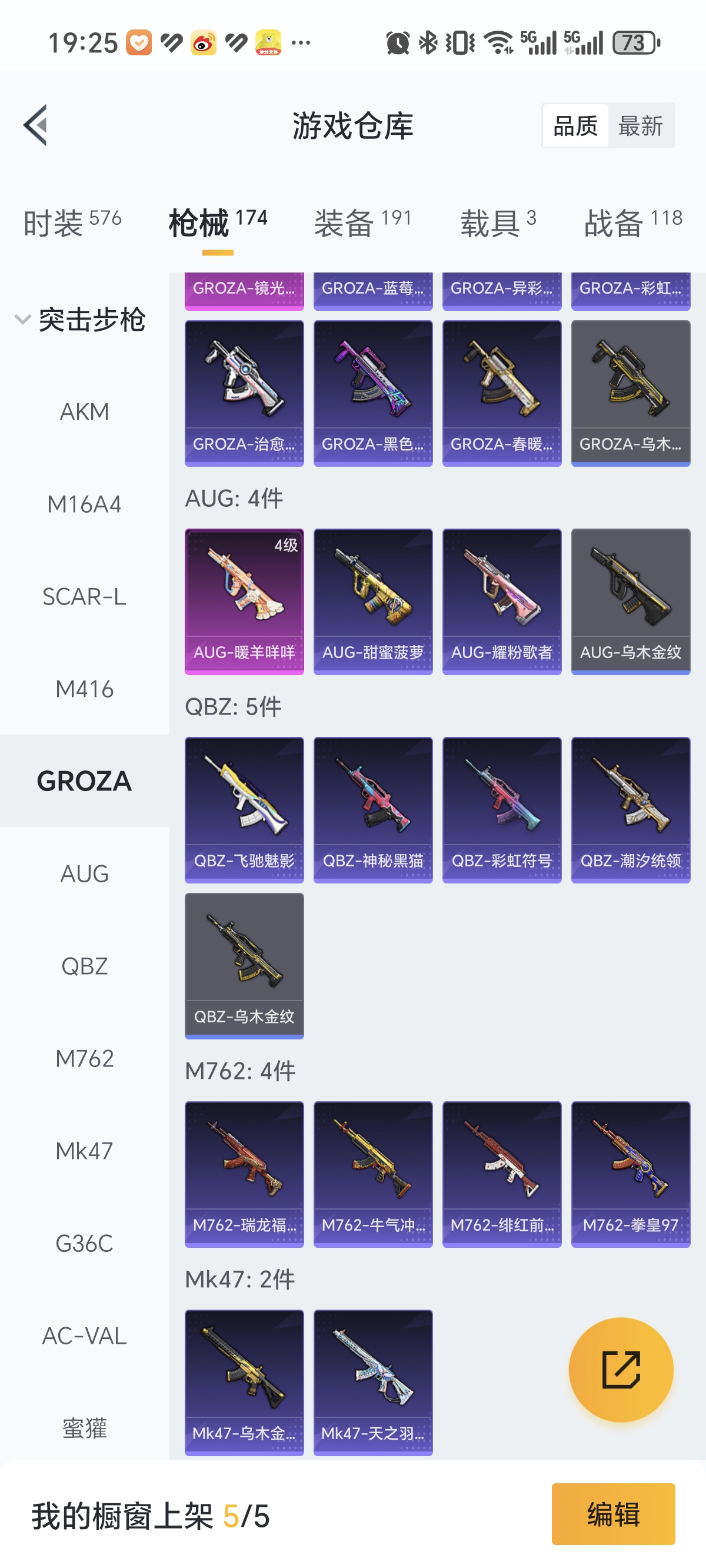View the Mk47-天之羽 skin
The image size is (706, 1568).
[x=372, y=1382]
